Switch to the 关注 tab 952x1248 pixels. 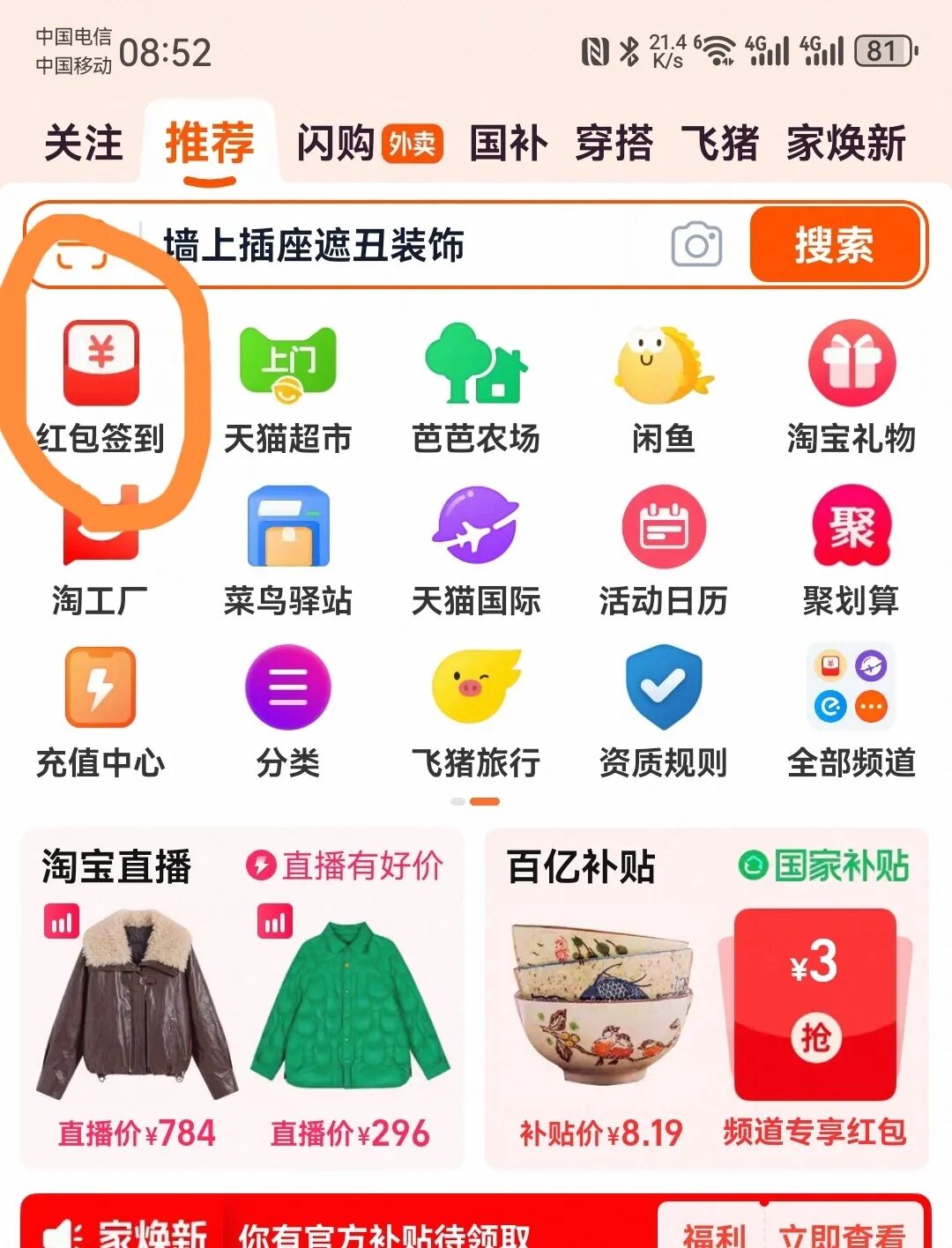83,144
